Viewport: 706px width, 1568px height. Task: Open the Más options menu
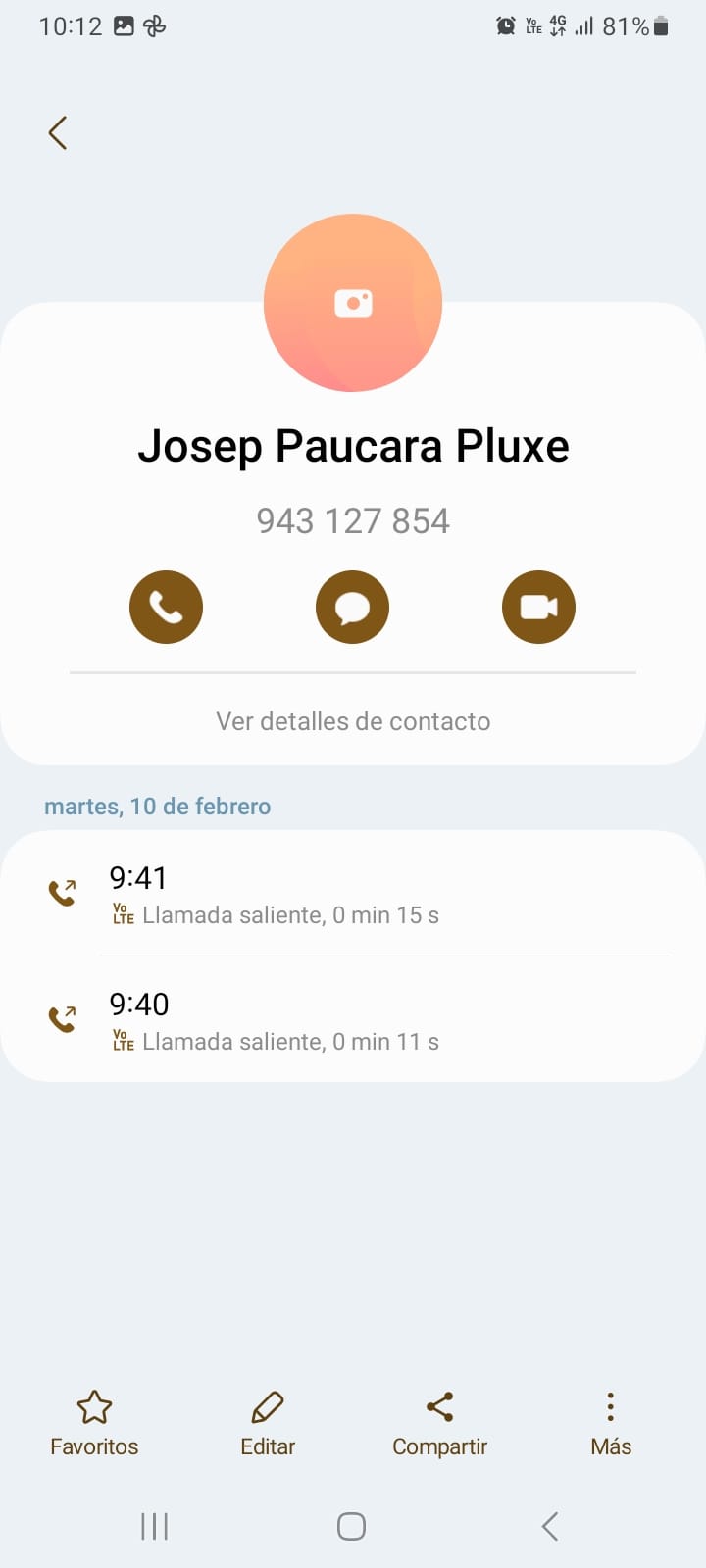611,1423
